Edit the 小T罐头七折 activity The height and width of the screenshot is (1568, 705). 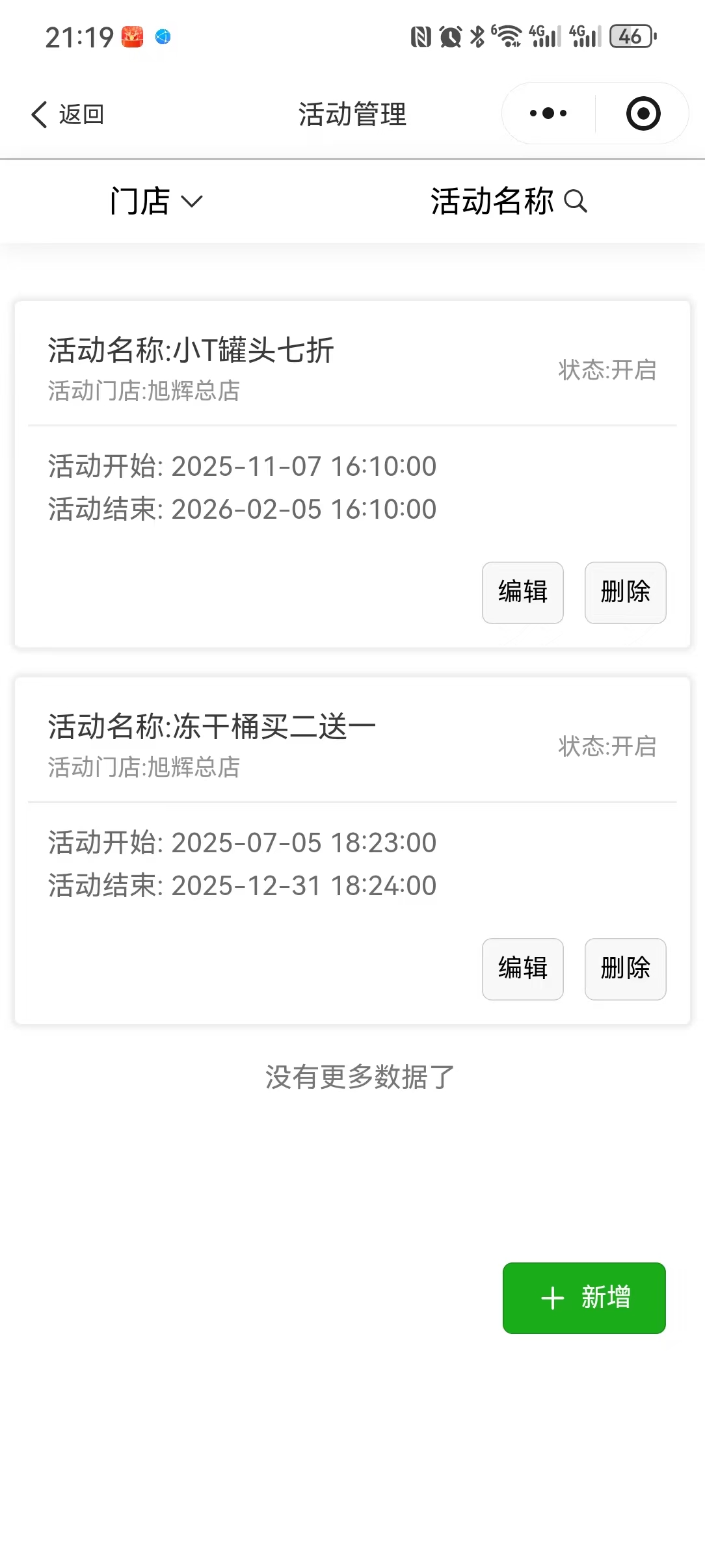pyautogui.click(x=522, y=592)
